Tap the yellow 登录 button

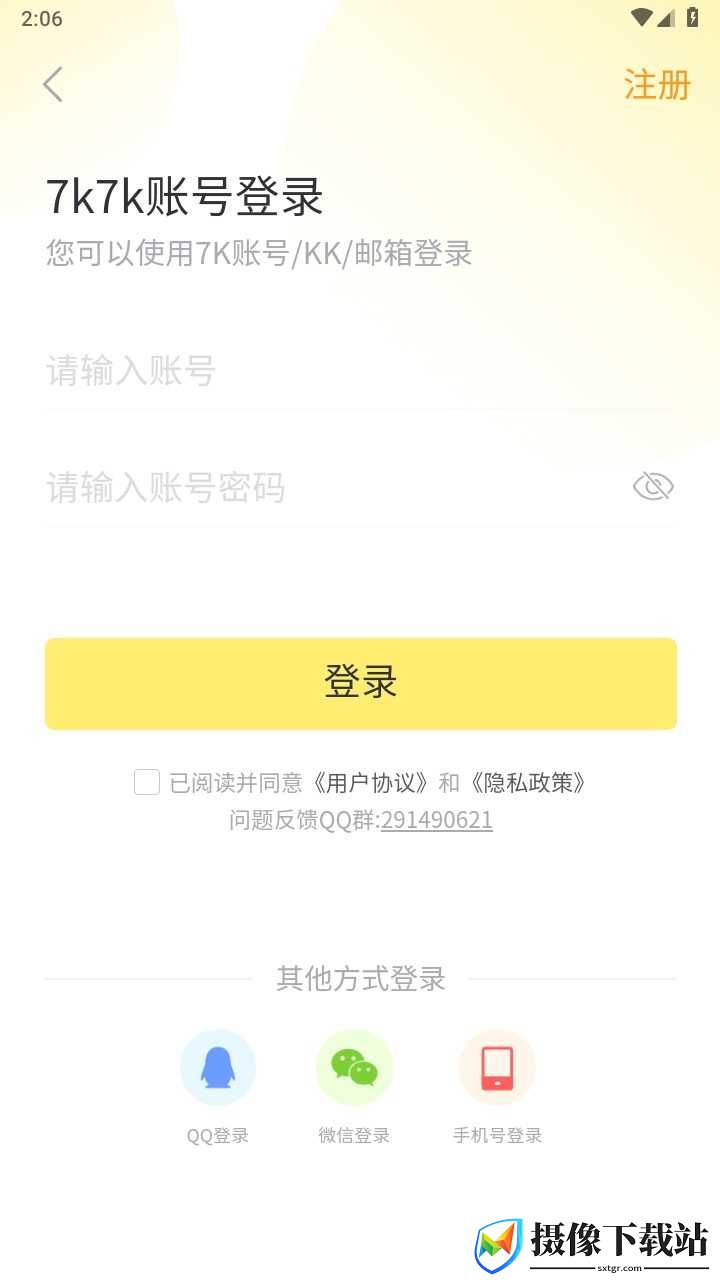coord(361,683)
